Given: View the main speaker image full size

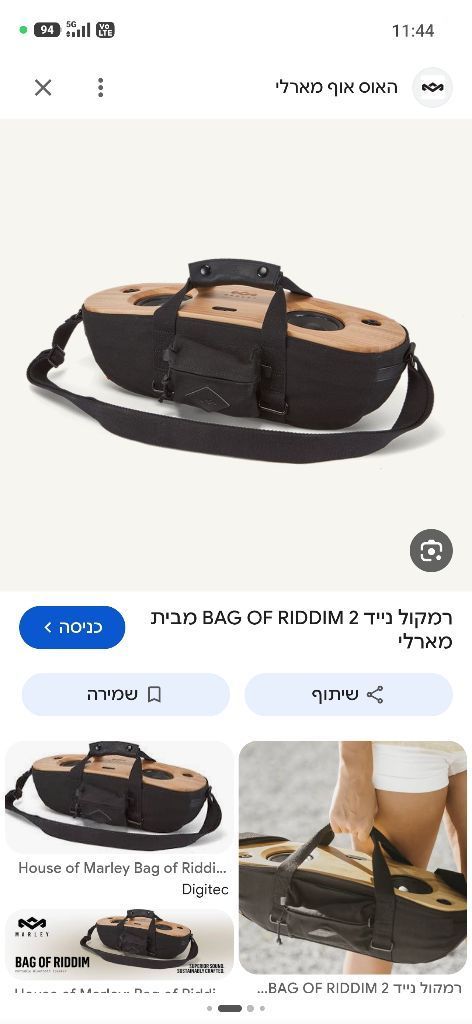Looking at the screenshot, I should pyautogui.click(x=236, y=355).
